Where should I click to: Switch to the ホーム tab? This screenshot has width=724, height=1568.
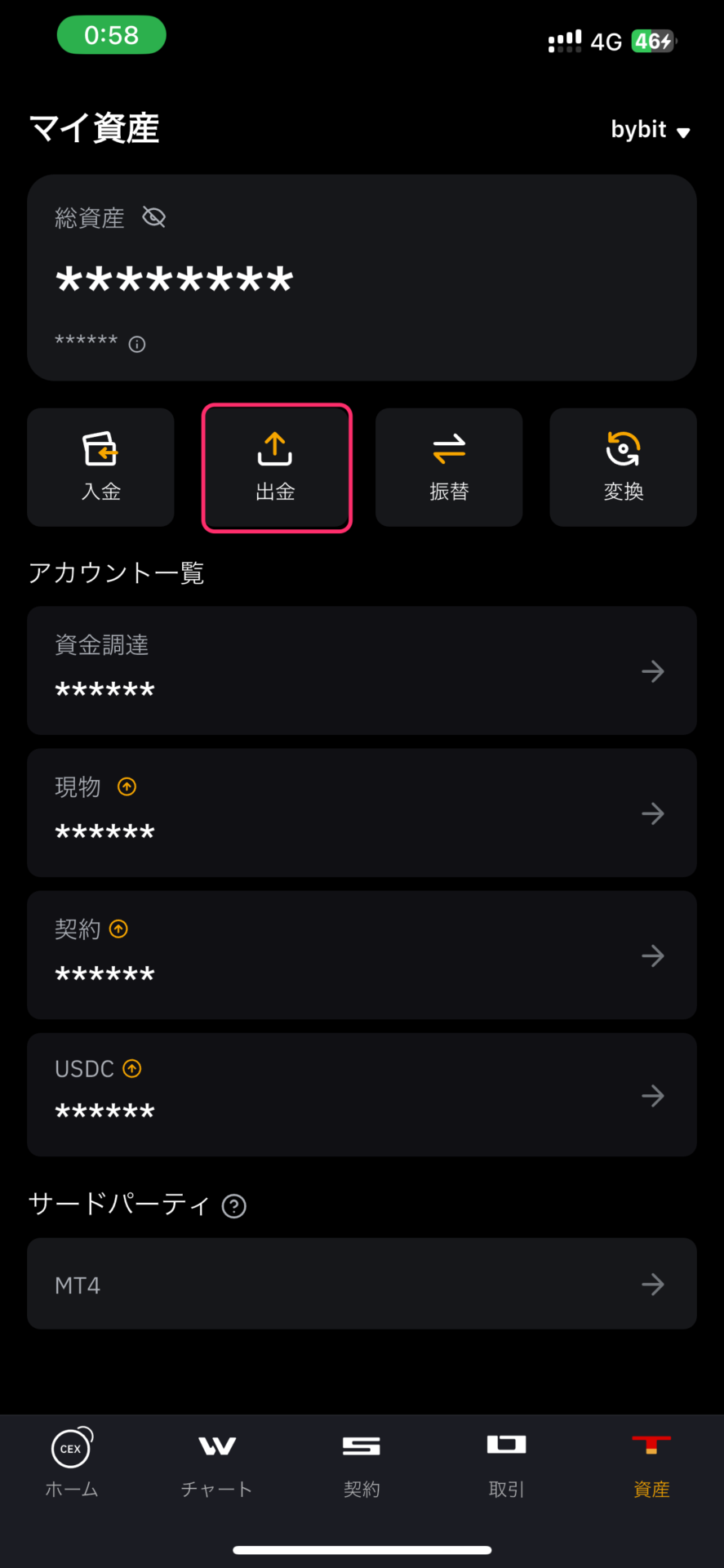tap(72, 1463)
